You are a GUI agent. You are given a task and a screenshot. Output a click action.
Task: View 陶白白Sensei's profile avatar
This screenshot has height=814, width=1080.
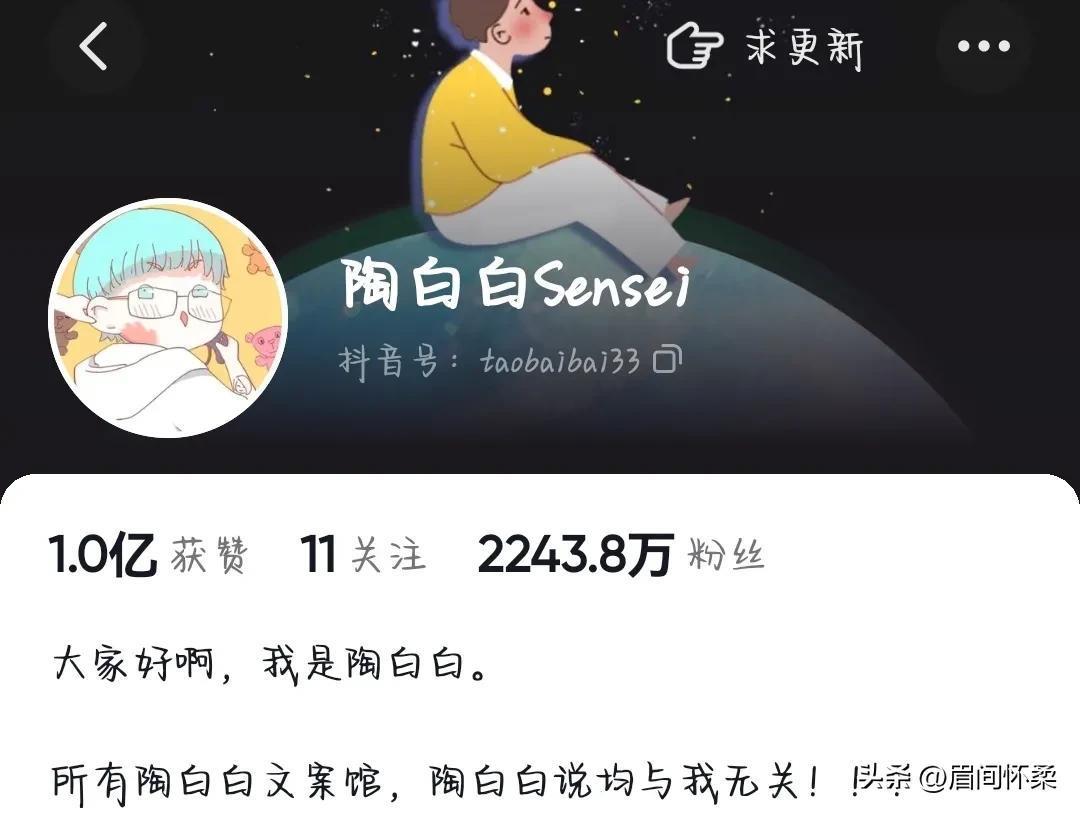[x=168, y=319]
